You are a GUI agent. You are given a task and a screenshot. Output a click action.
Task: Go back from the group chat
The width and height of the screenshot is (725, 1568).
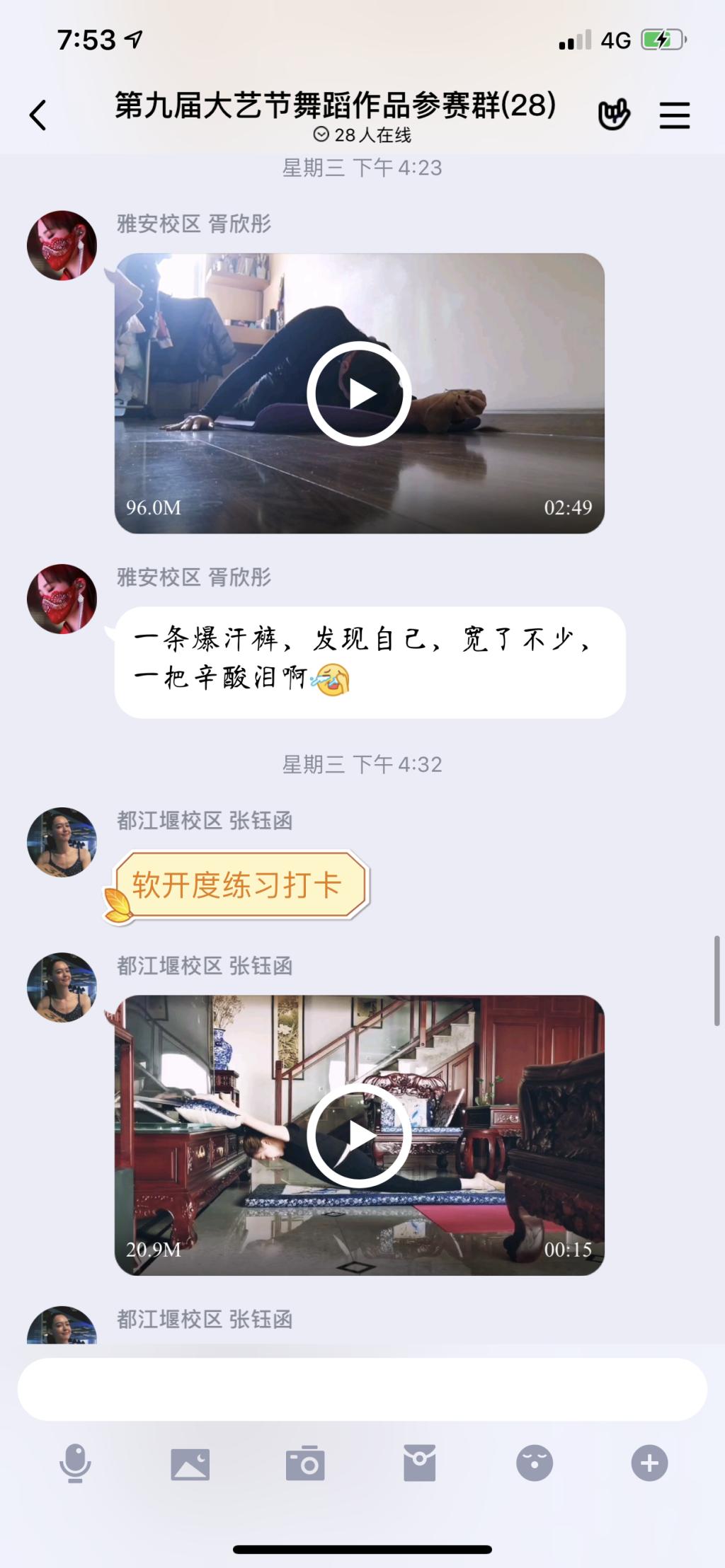(x=38, y=115)
